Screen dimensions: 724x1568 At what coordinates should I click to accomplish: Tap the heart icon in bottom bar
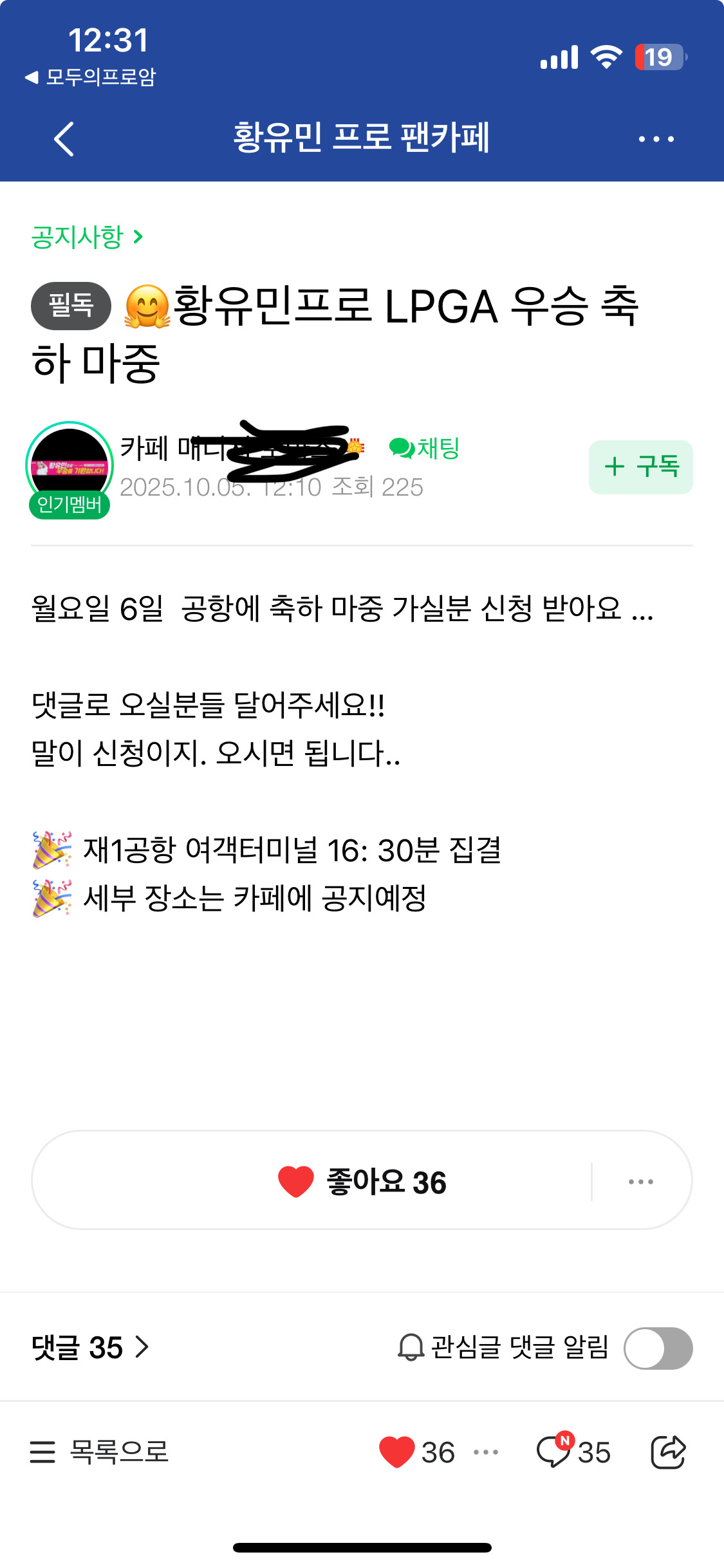coord(397,1452)
